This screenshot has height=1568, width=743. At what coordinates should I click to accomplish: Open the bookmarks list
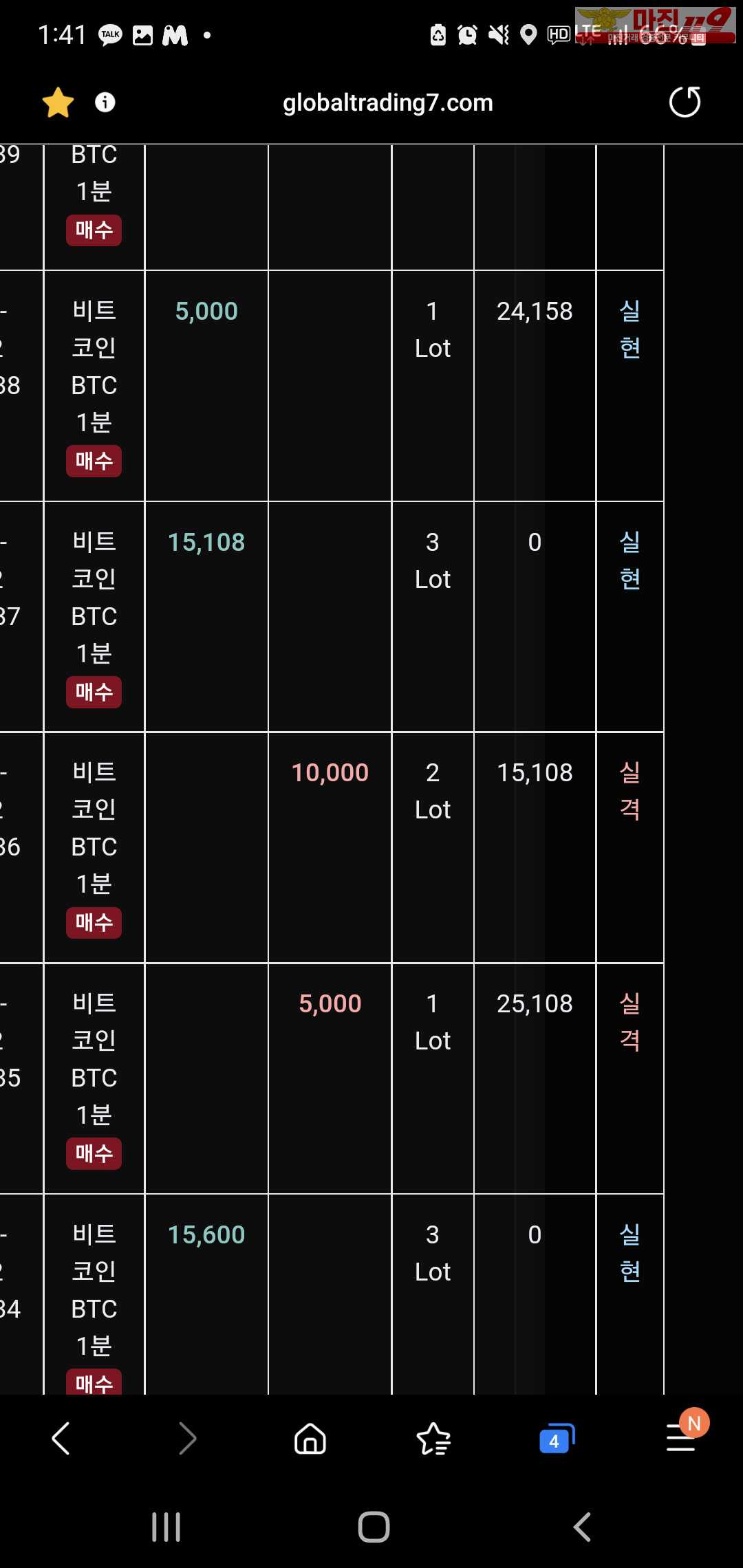[433, 1438]
